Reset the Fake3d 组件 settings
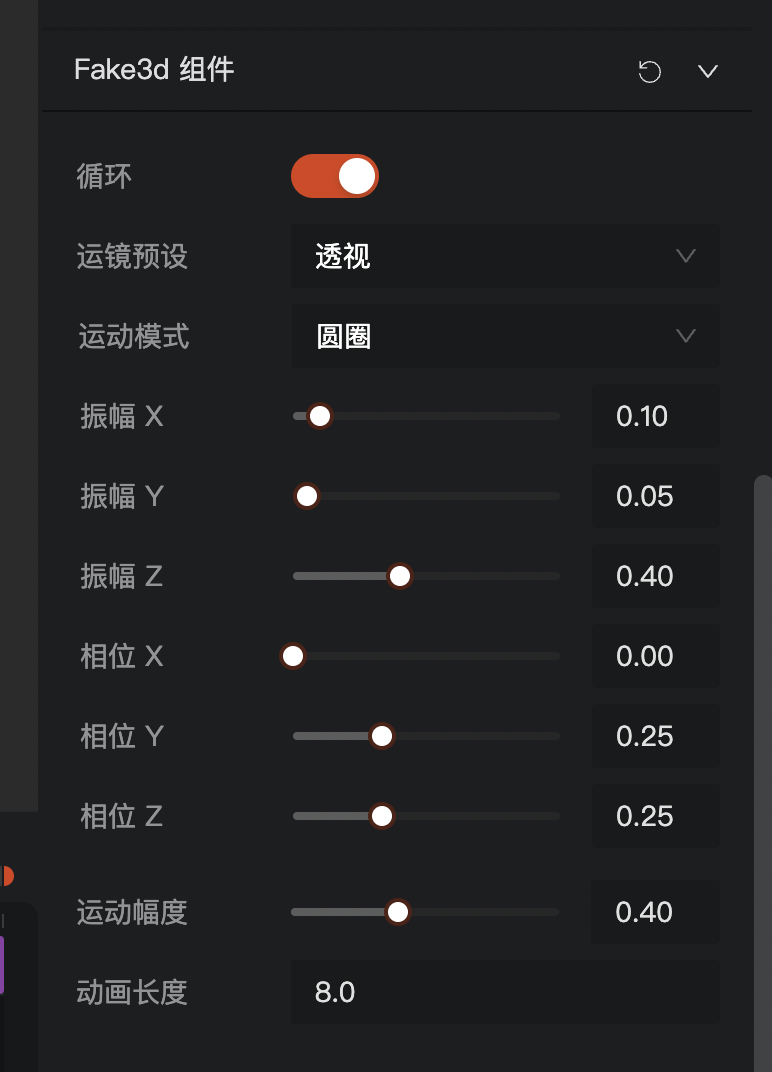 650,71
